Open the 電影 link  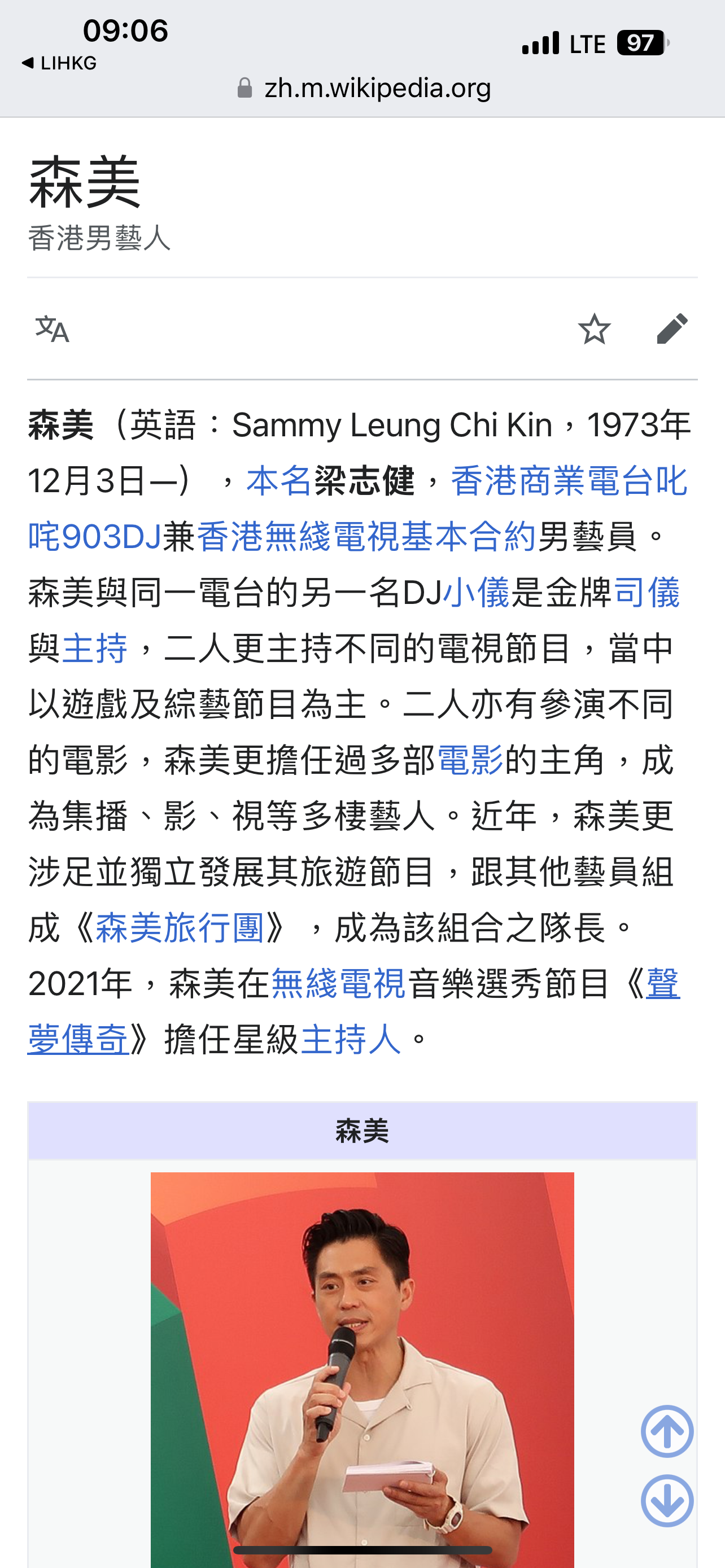470,760
